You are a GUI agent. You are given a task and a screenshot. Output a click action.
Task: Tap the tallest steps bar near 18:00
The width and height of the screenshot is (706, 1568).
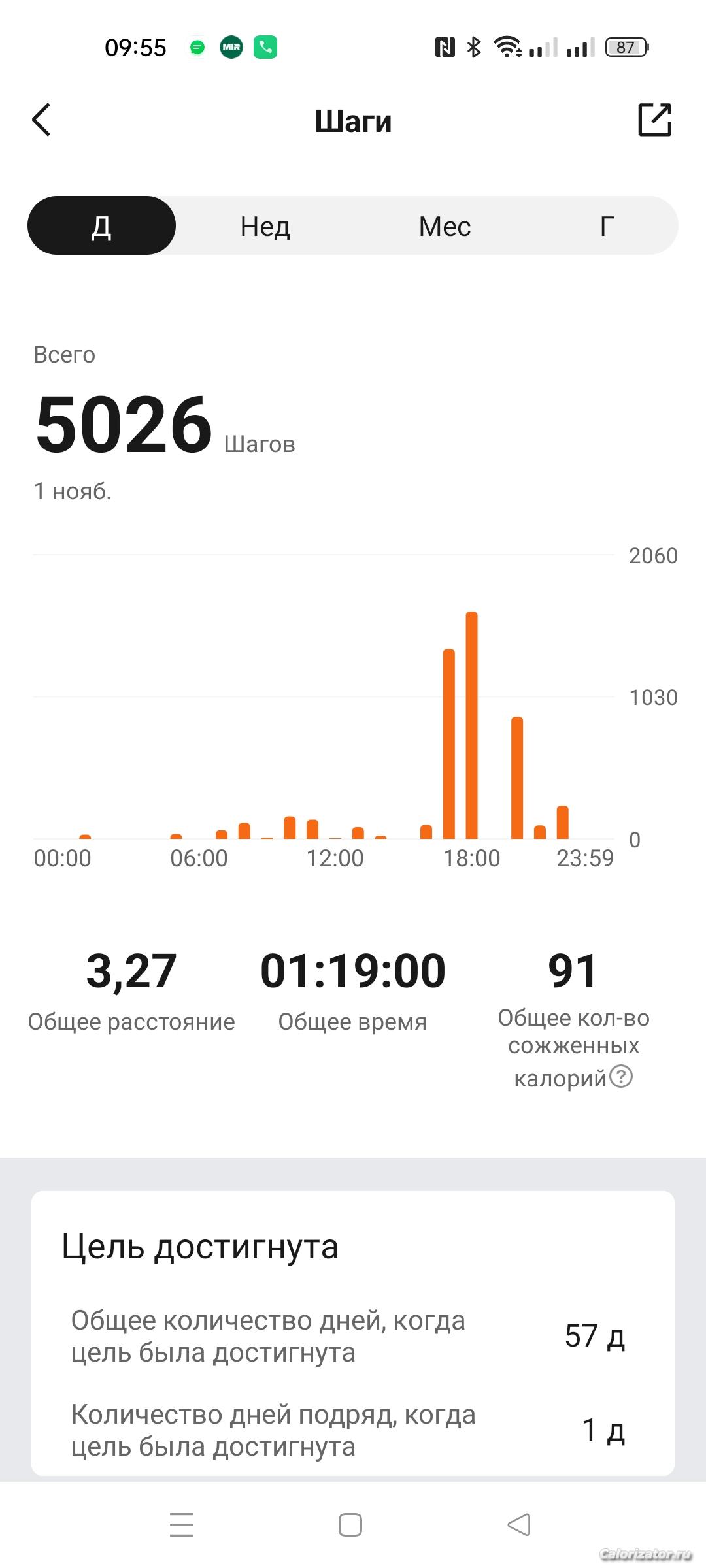(x=471, y=725)
